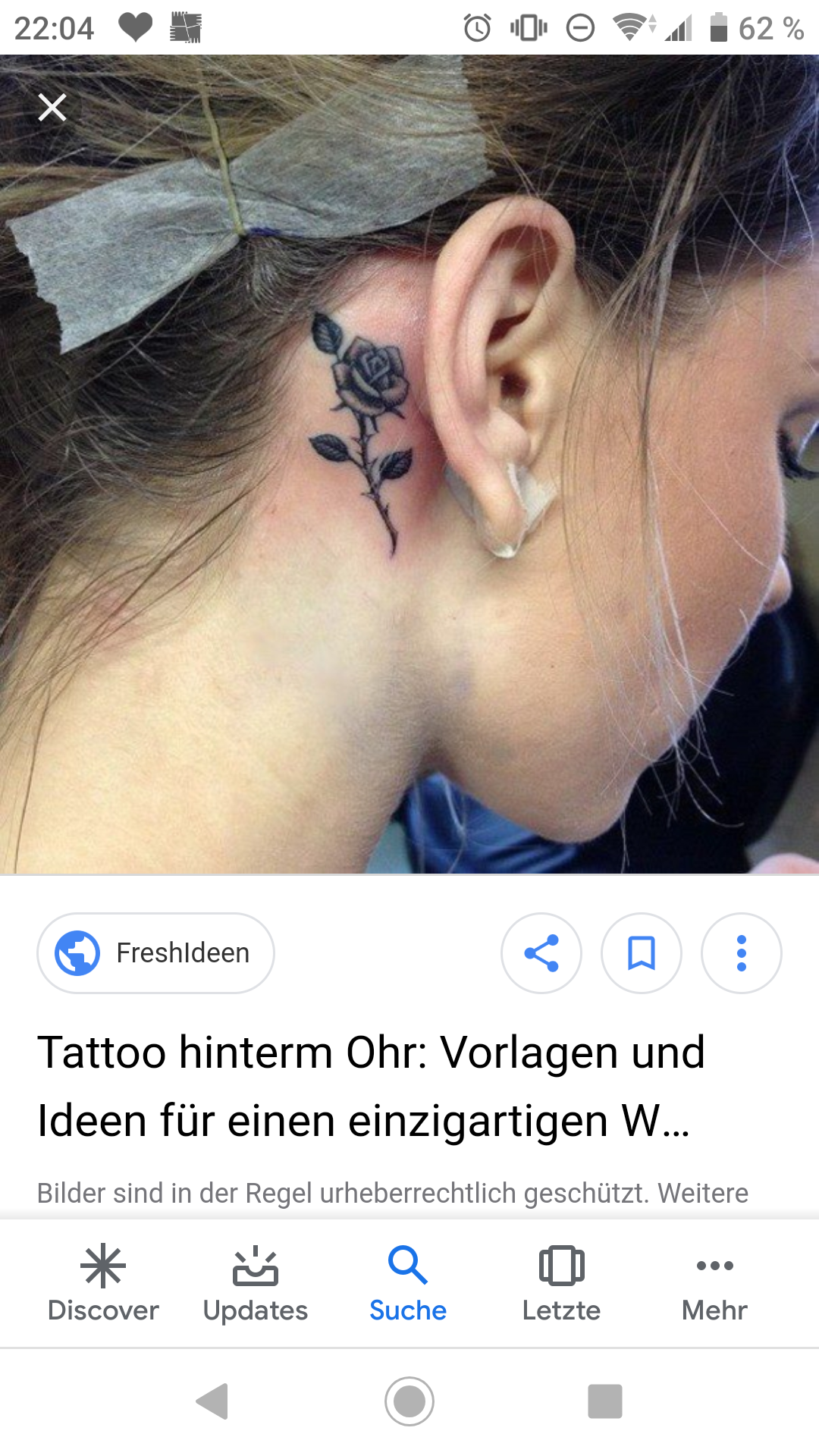The height and width of the screenshot is (1456, 819).
Task: Return to the home screen
Action: click(409, 1401)
